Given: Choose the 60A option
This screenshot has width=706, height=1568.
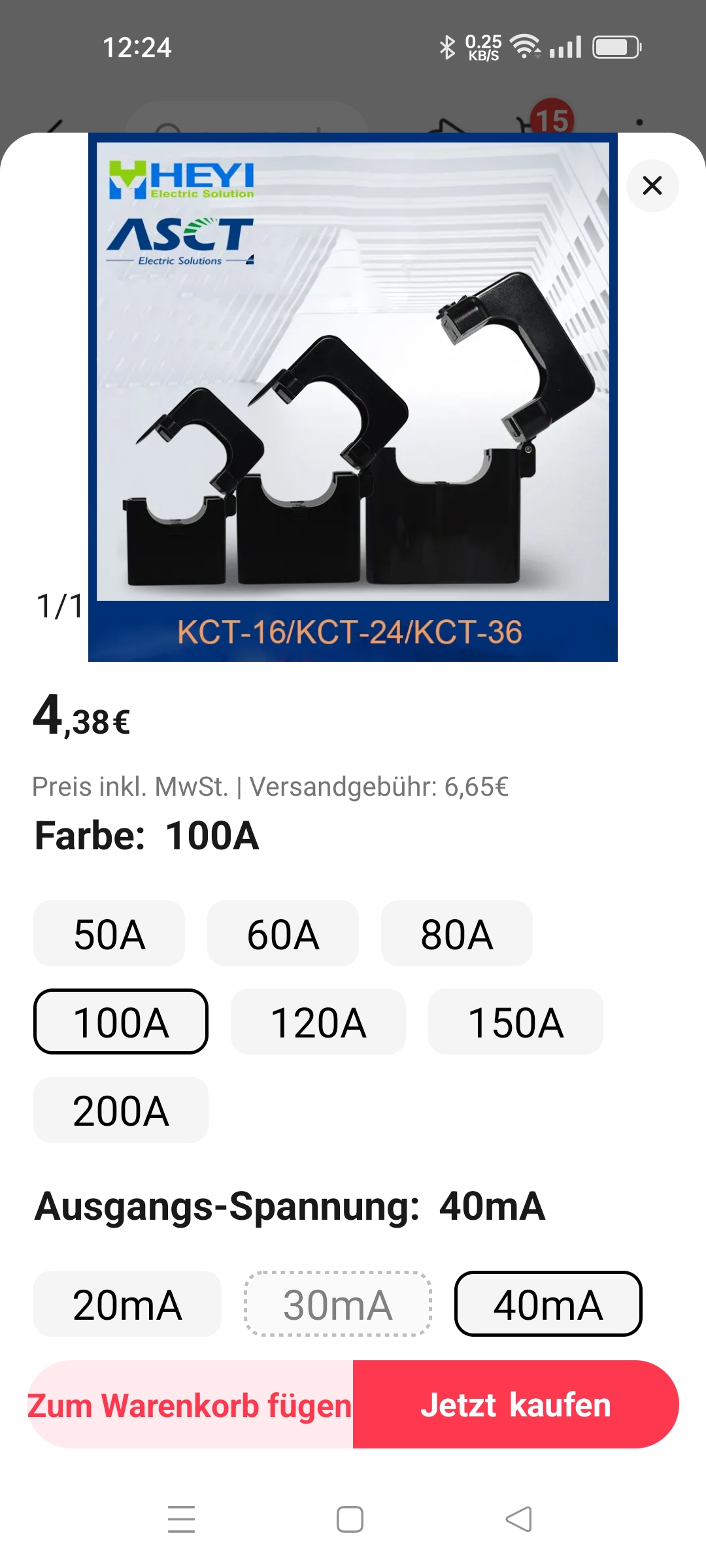Looking at the screenshot, I should click(x=283, y=934).
